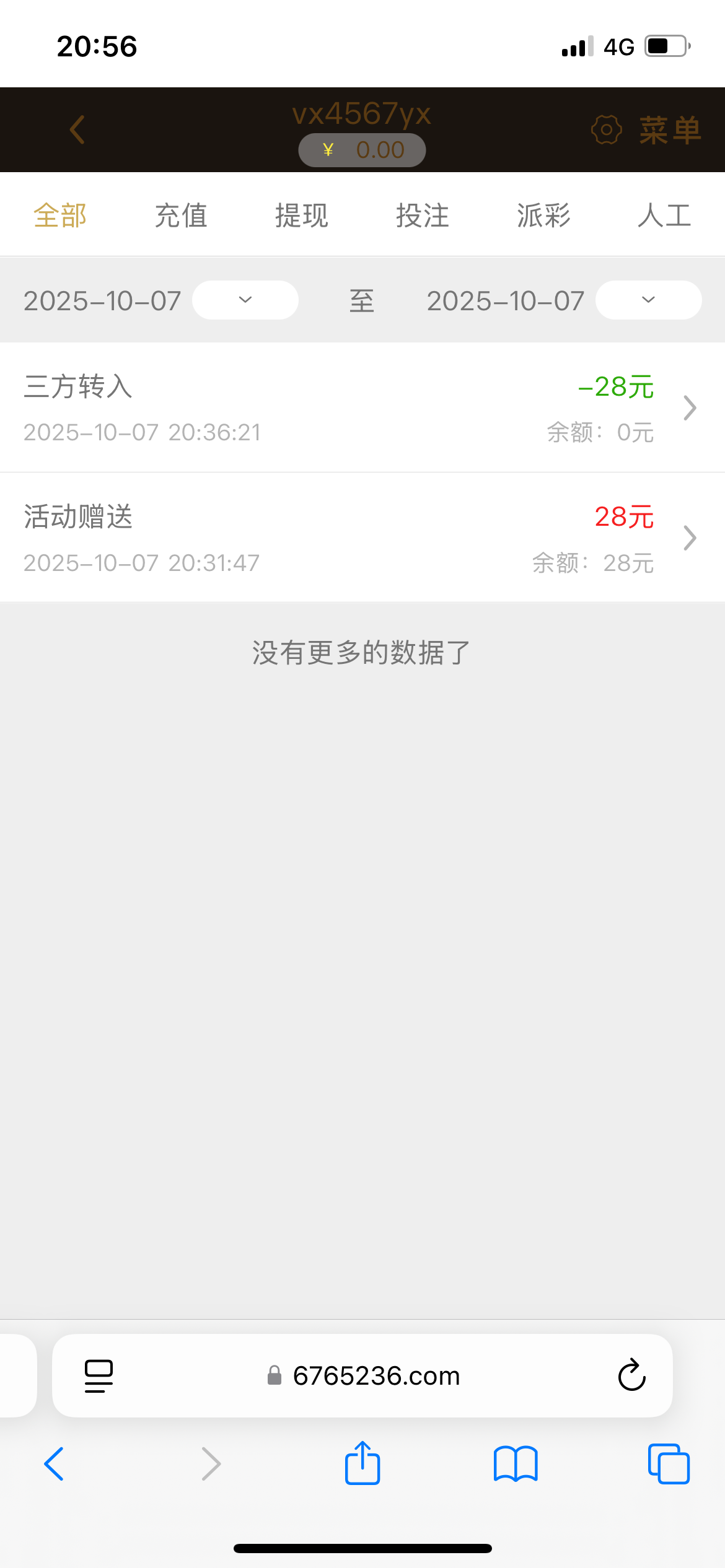
Task: Switch to the 人工 tab
Action: pos(664,216)
